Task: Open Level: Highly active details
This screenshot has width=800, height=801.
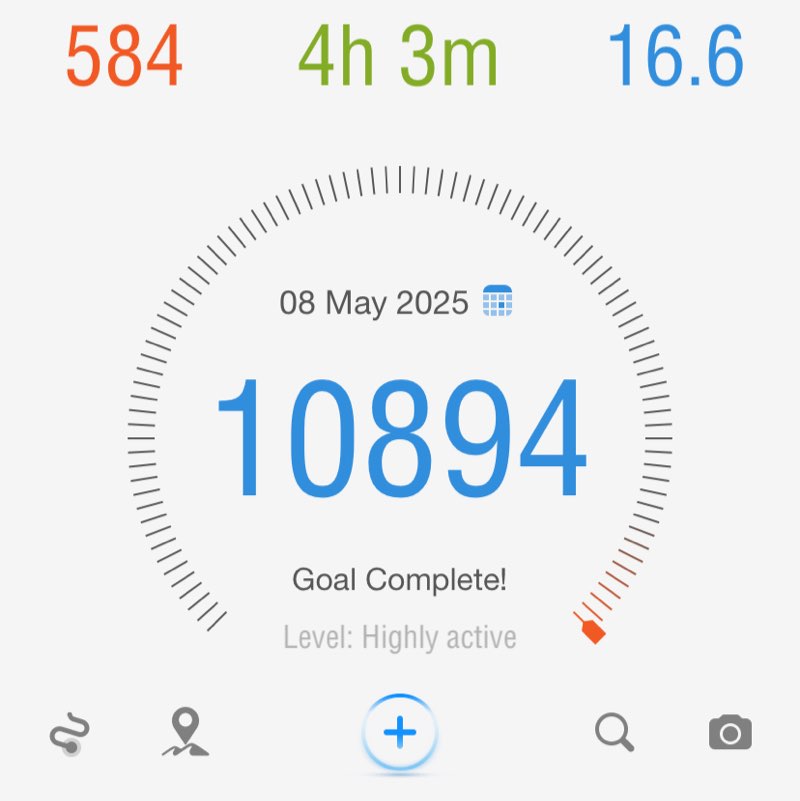Action: [x=399, y=637]
